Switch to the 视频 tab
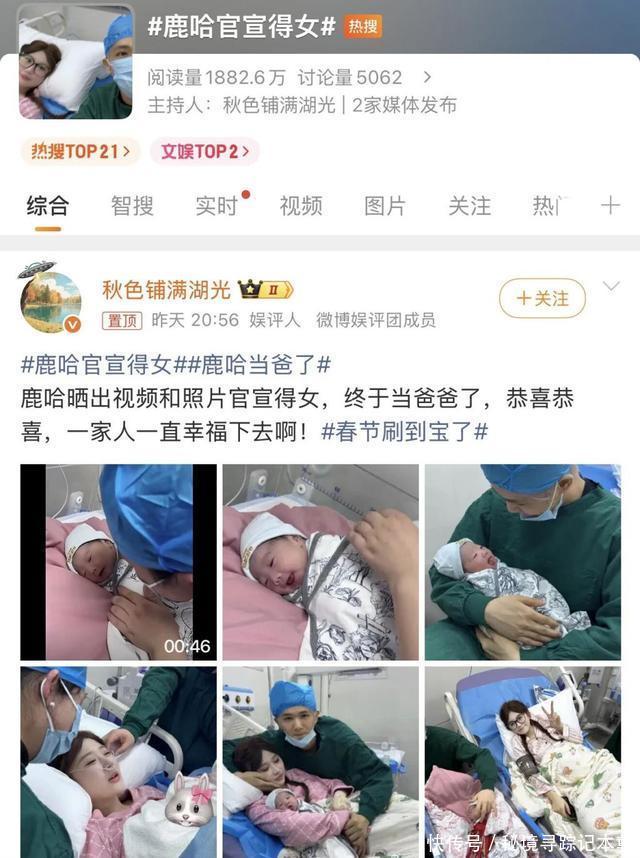This screenshot has height=858, width=640. (300, 206)
